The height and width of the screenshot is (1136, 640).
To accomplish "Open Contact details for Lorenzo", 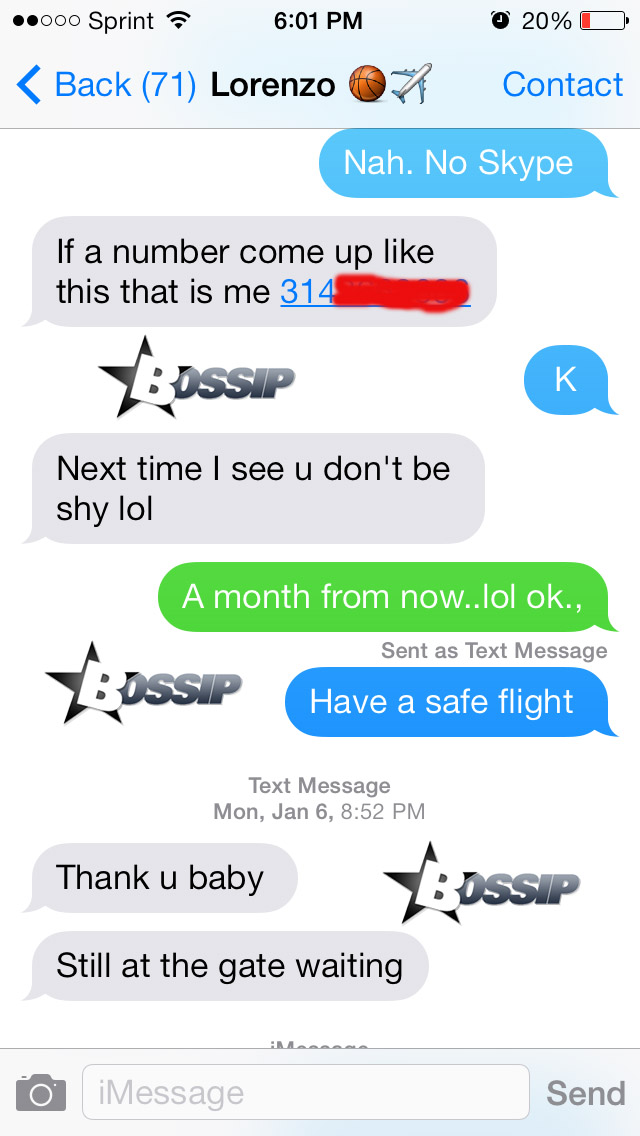I will pos(562,85).
